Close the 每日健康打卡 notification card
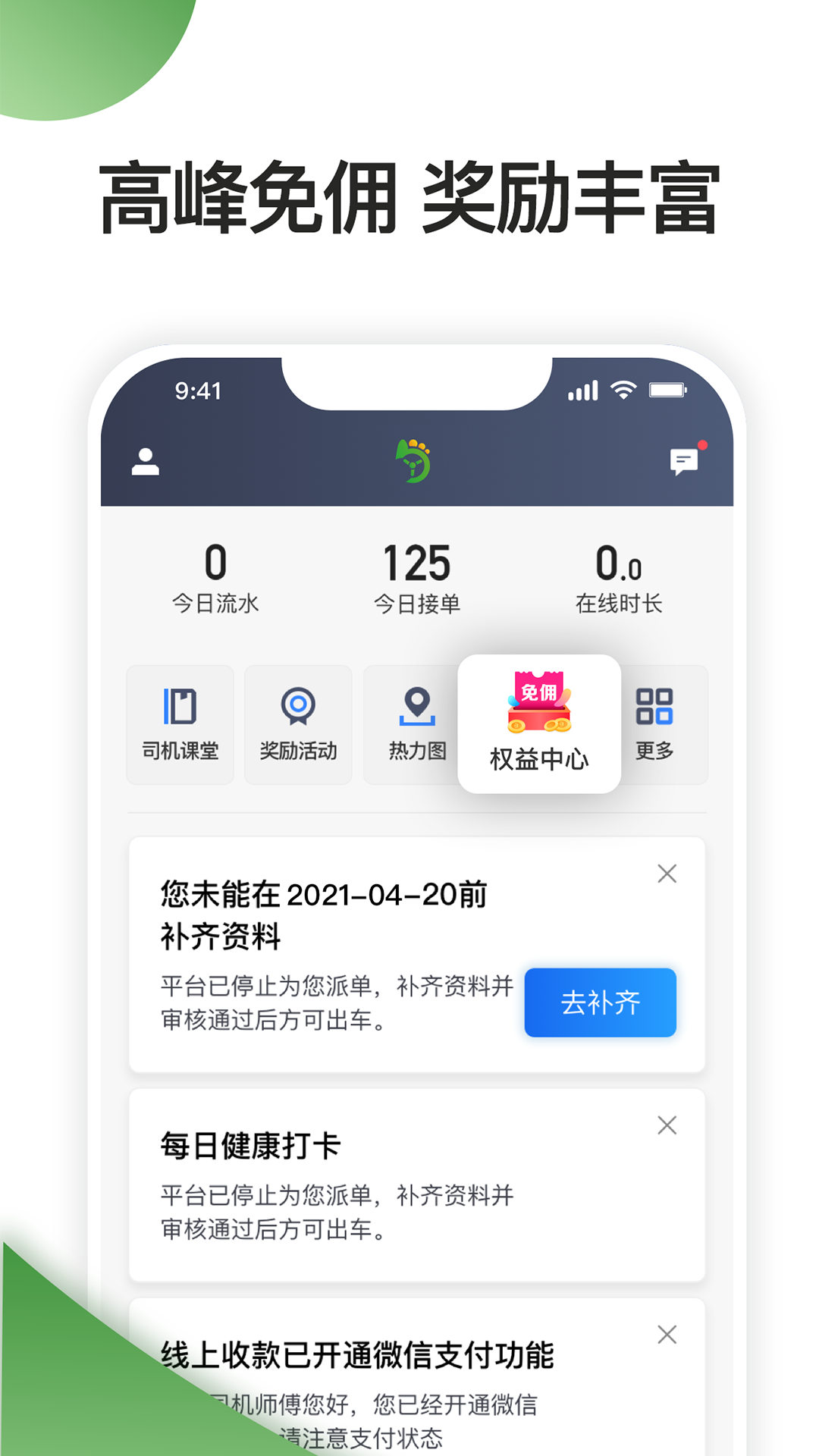 pos(667,1126)
